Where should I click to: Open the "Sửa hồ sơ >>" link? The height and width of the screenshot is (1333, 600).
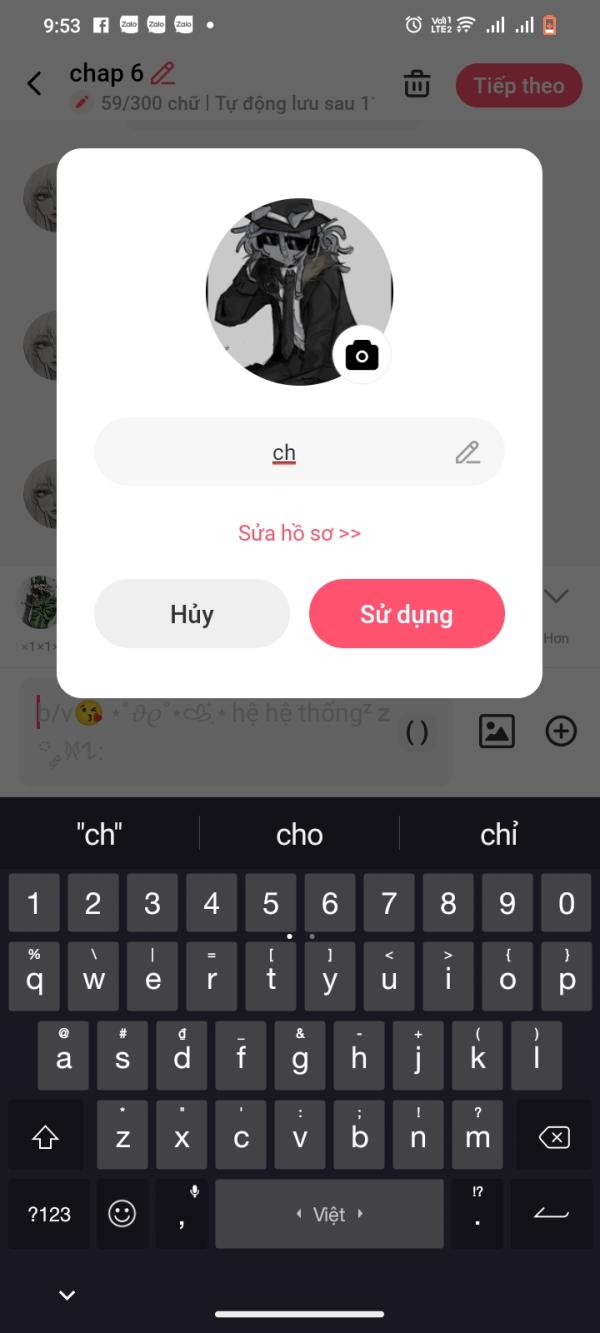pyautogui.click(x=299, y=533)
